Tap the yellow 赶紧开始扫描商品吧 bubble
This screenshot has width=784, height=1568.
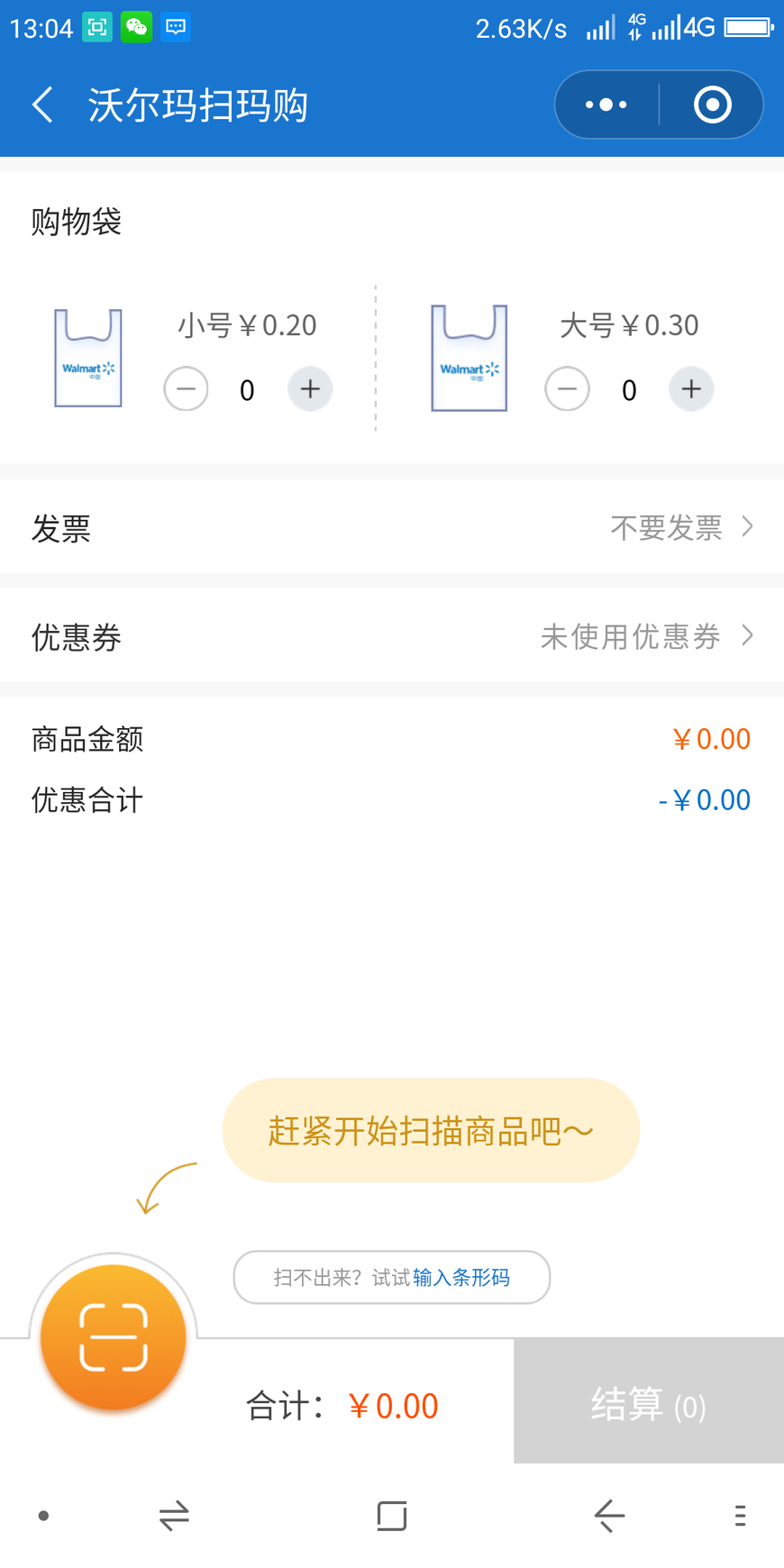coord(431,1129)
